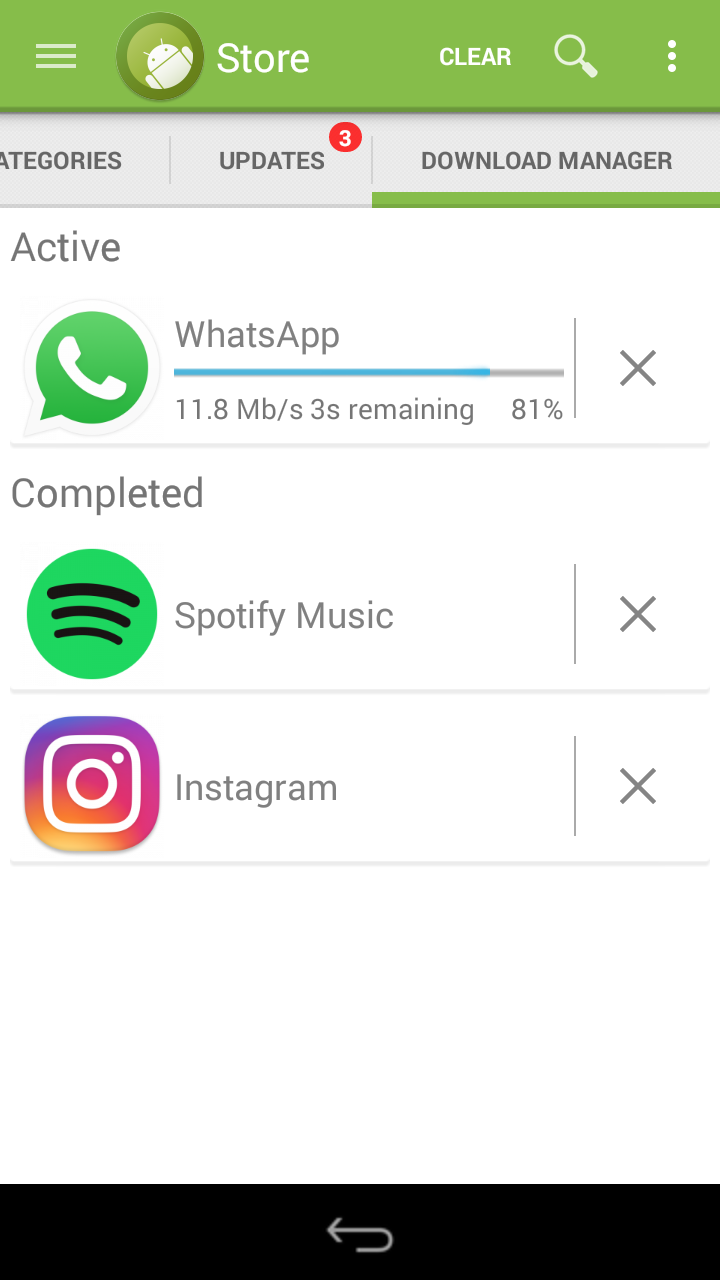Image resolution: width=720 pixels, height=1280 pixels.
Task: Open the search magnifier icon
Action: coord(576,56)
